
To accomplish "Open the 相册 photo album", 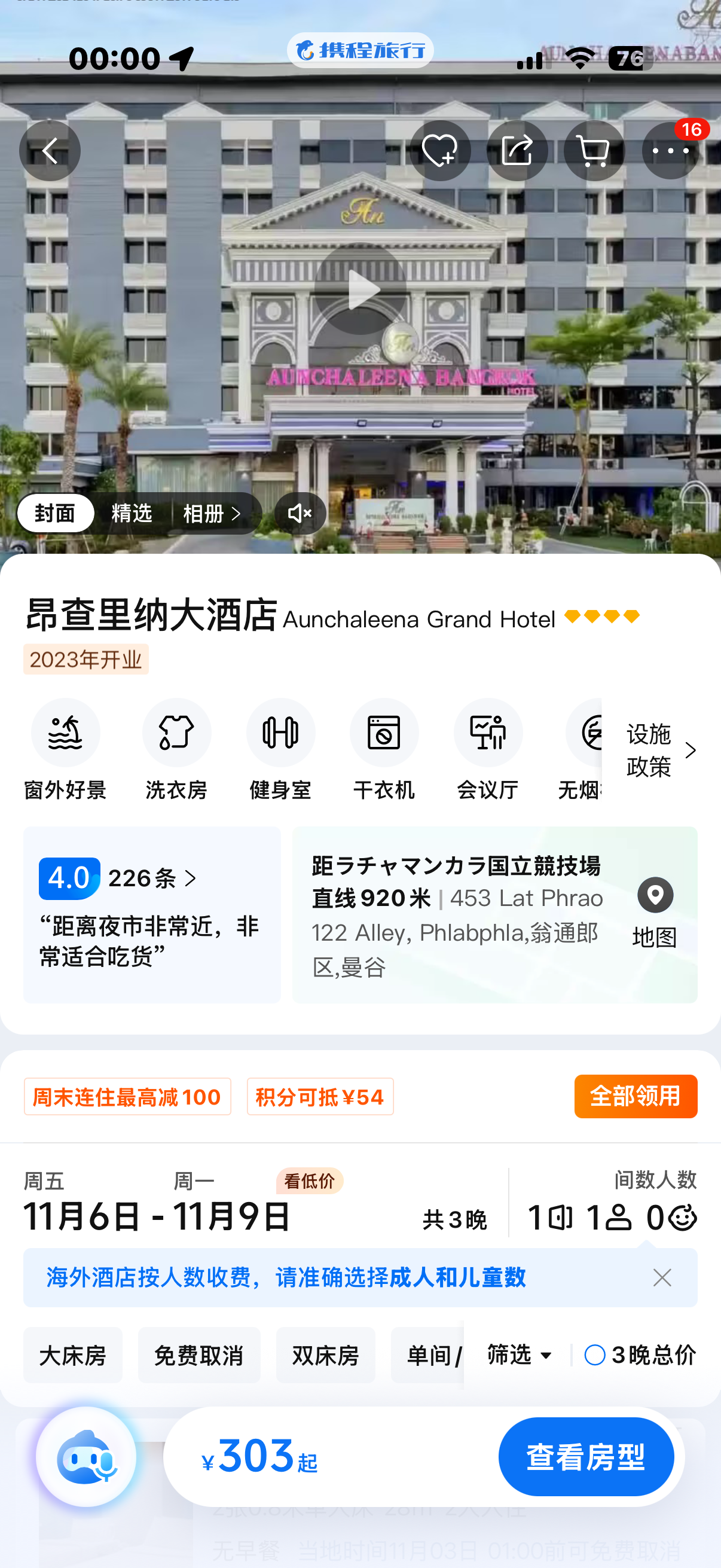I will pos(212,513).
